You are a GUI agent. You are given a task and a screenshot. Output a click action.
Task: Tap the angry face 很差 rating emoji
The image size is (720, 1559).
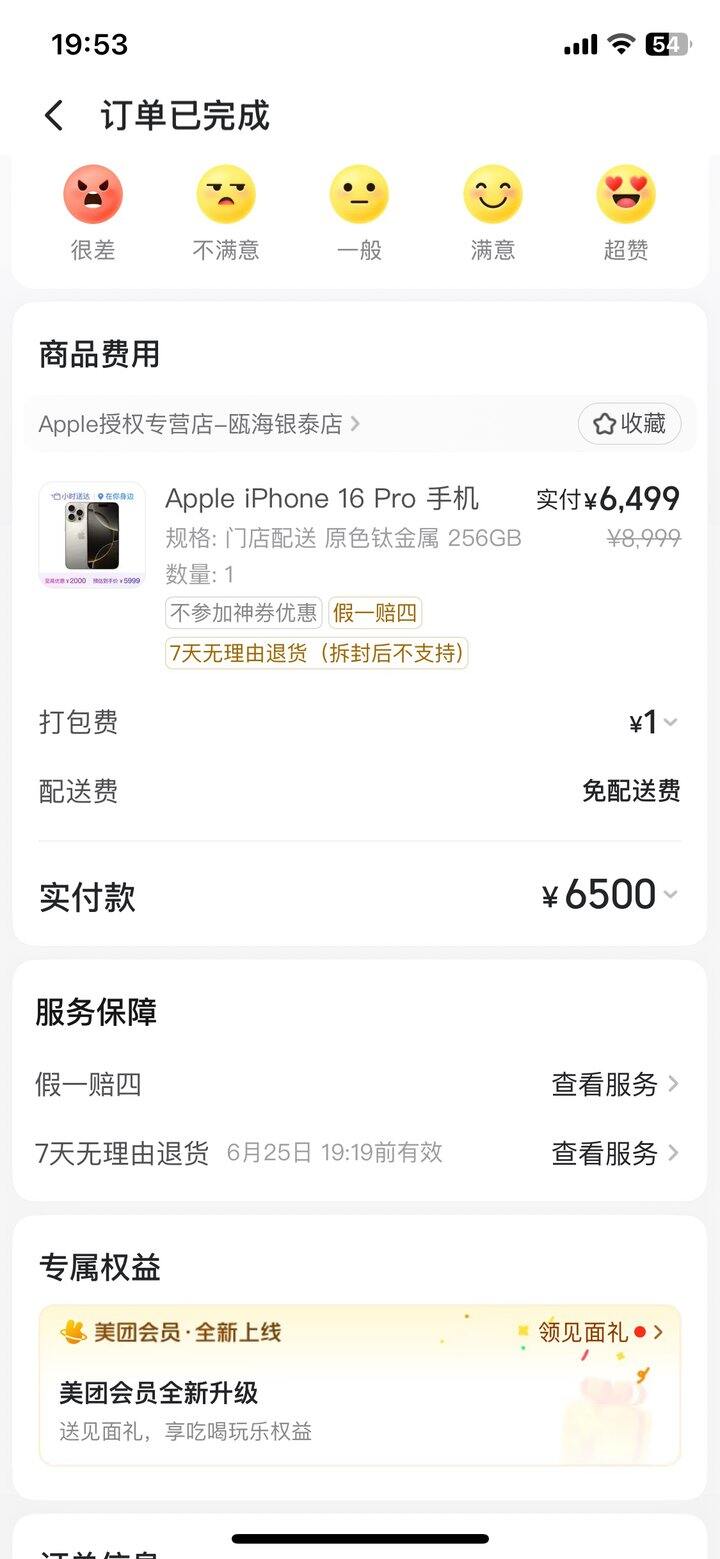point(95,195)
